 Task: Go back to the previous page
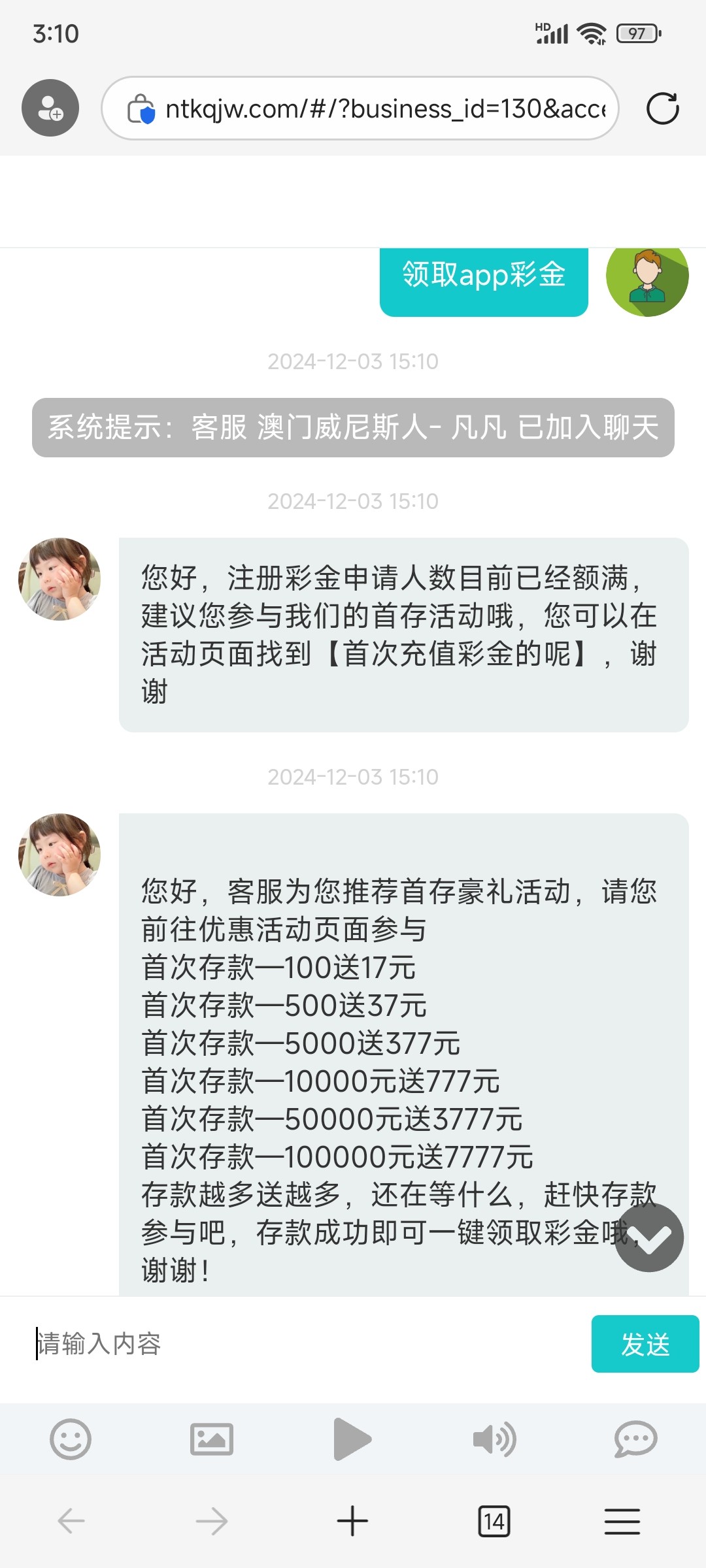[x=71, y=1521]
